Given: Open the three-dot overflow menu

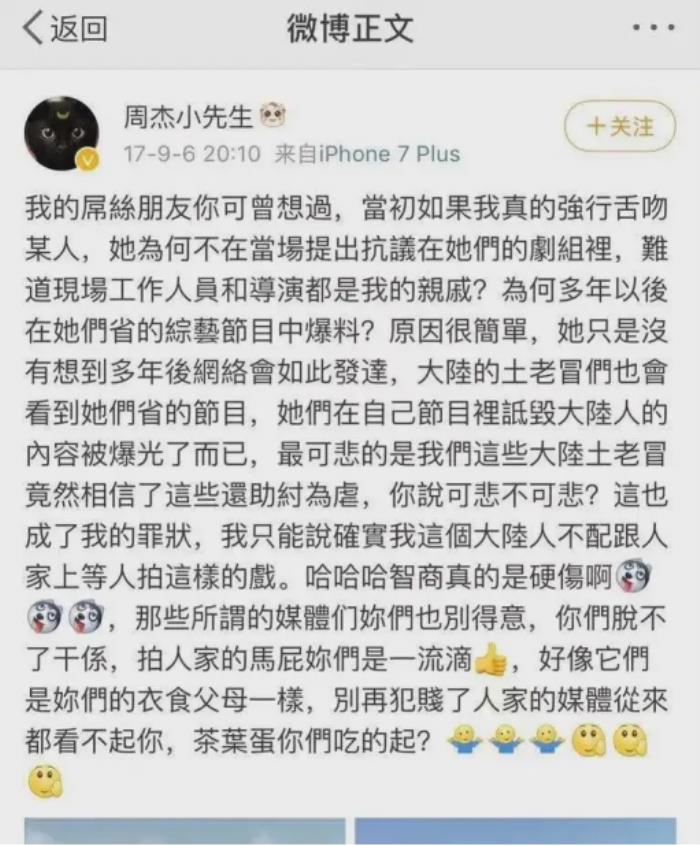Looking at the screenshot, I should pyautogui.click(x=655, y=29).
